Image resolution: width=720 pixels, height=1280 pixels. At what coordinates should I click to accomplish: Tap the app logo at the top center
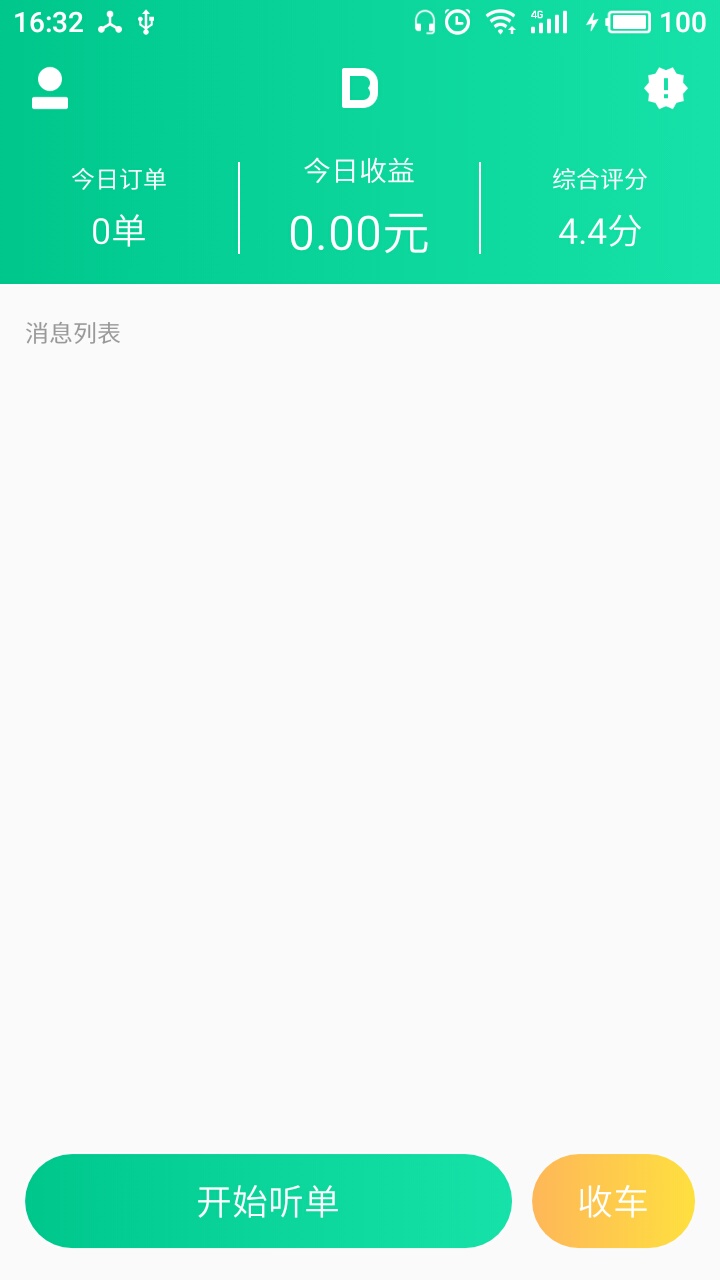360,87
